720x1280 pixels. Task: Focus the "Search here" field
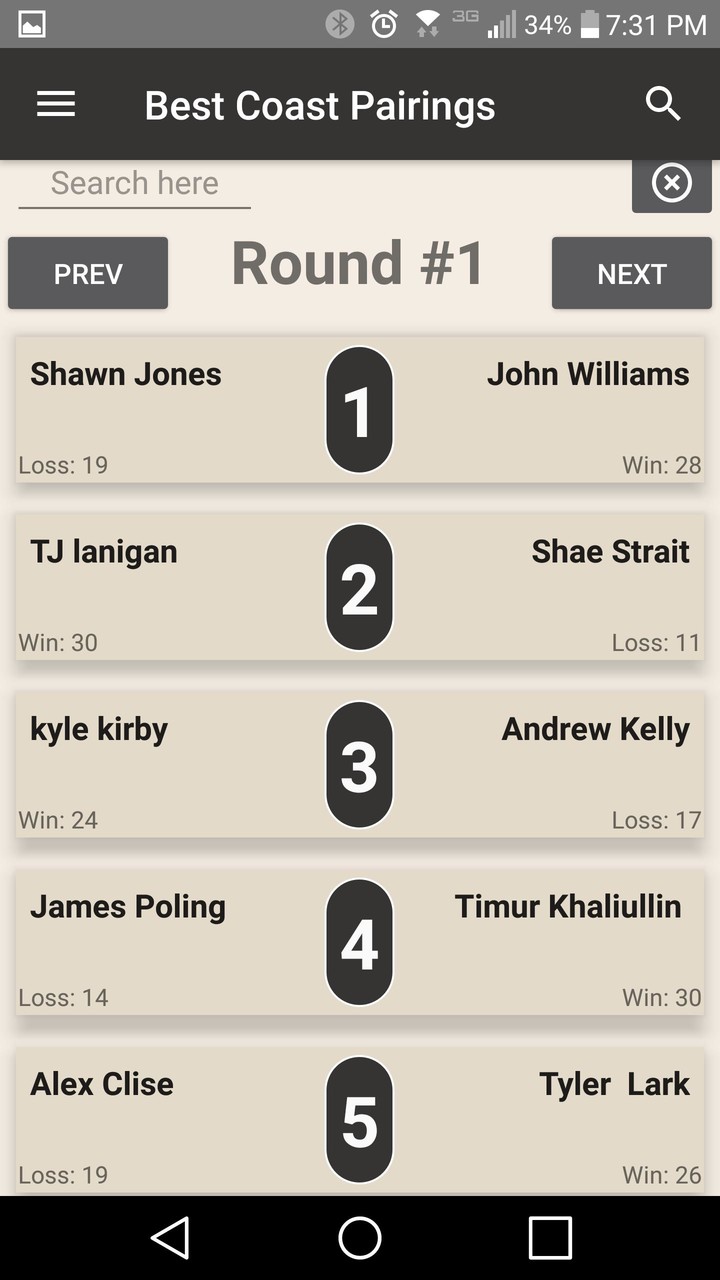click(134, 184)
